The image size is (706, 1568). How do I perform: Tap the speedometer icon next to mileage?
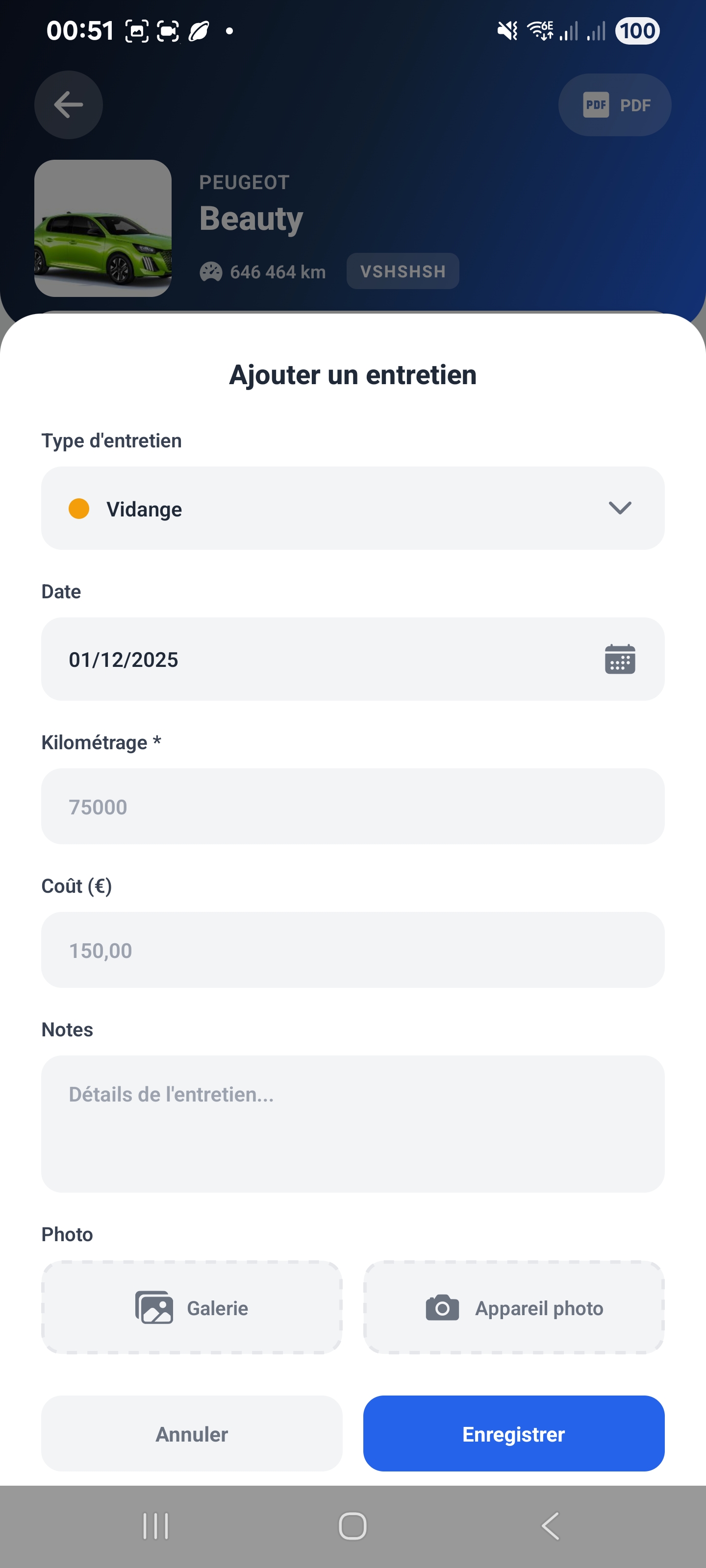(210, 271)
